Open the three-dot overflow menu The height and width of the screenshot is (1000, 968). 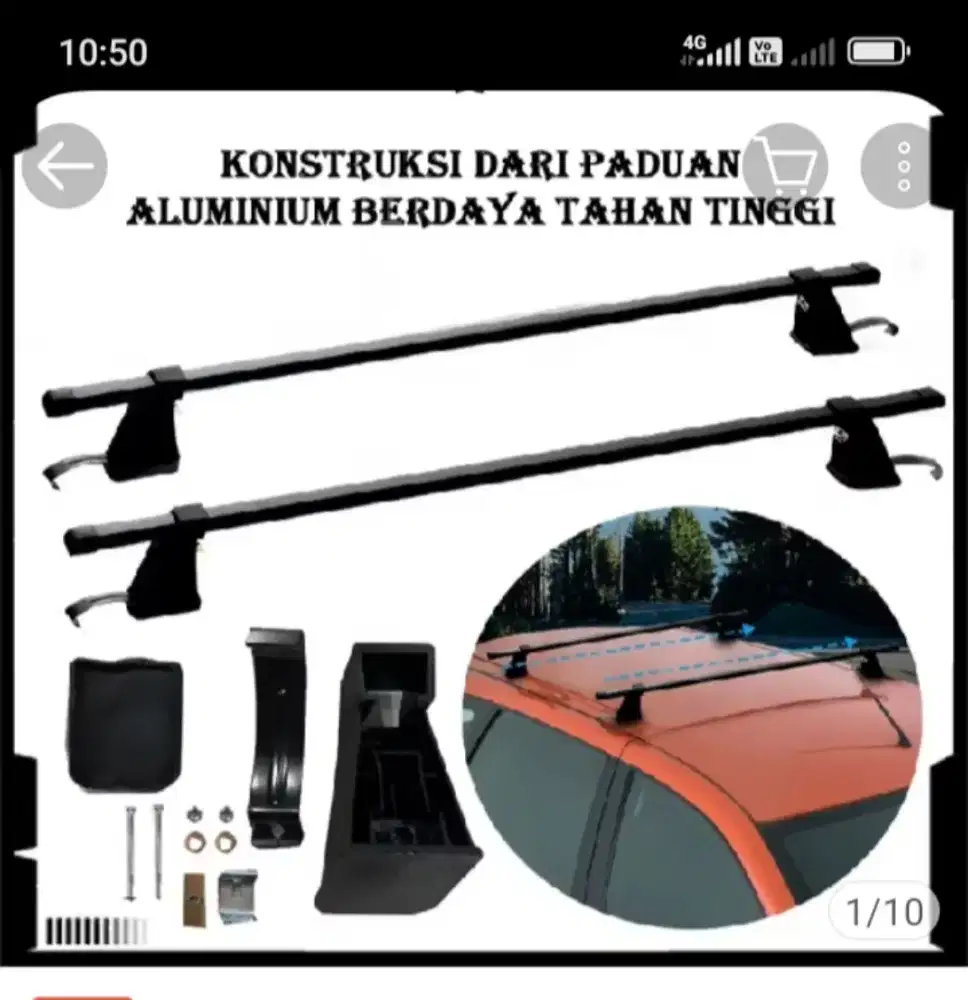click(x=903, y=166)
